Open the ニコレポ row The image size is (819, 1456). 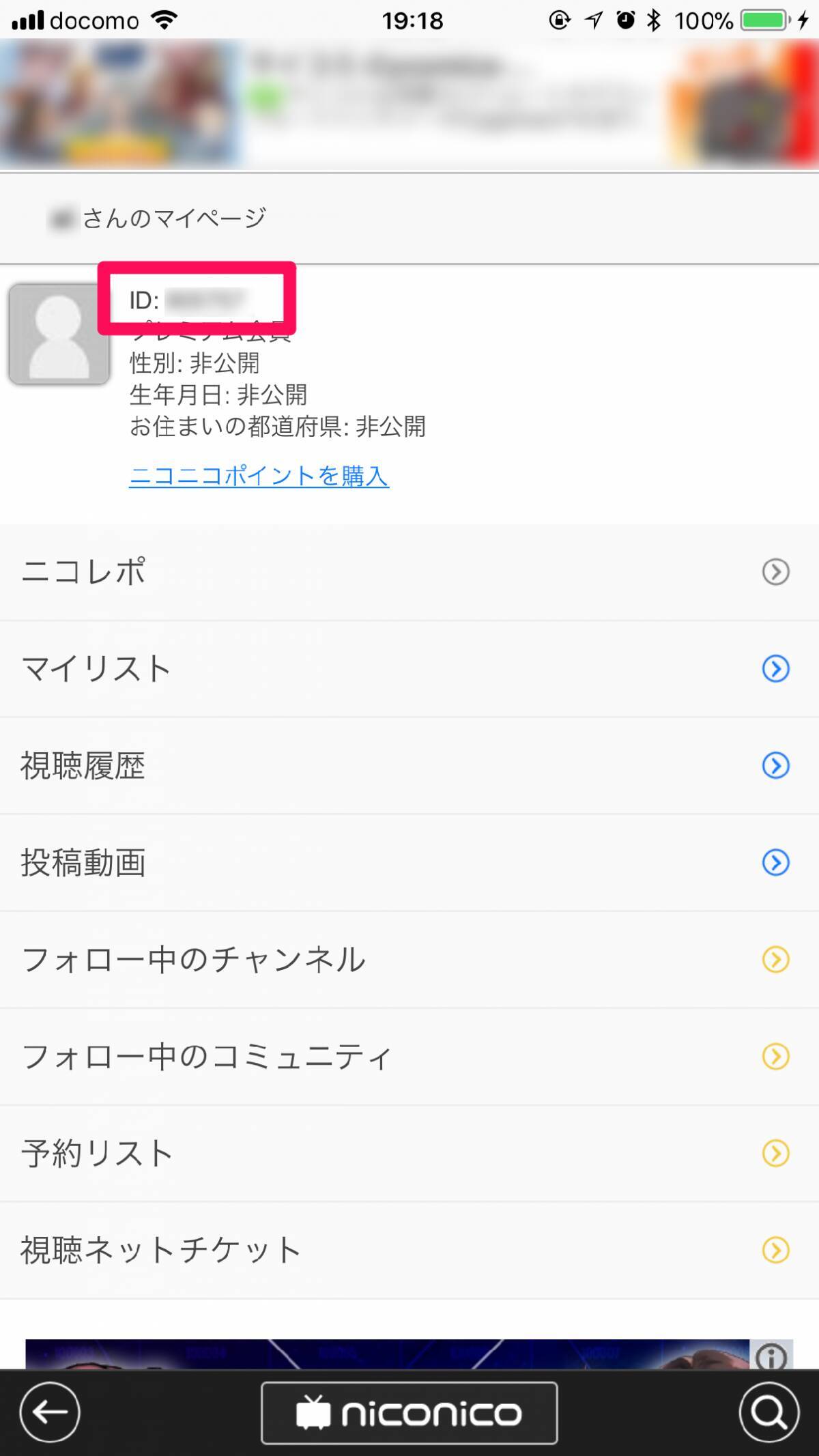409,572
